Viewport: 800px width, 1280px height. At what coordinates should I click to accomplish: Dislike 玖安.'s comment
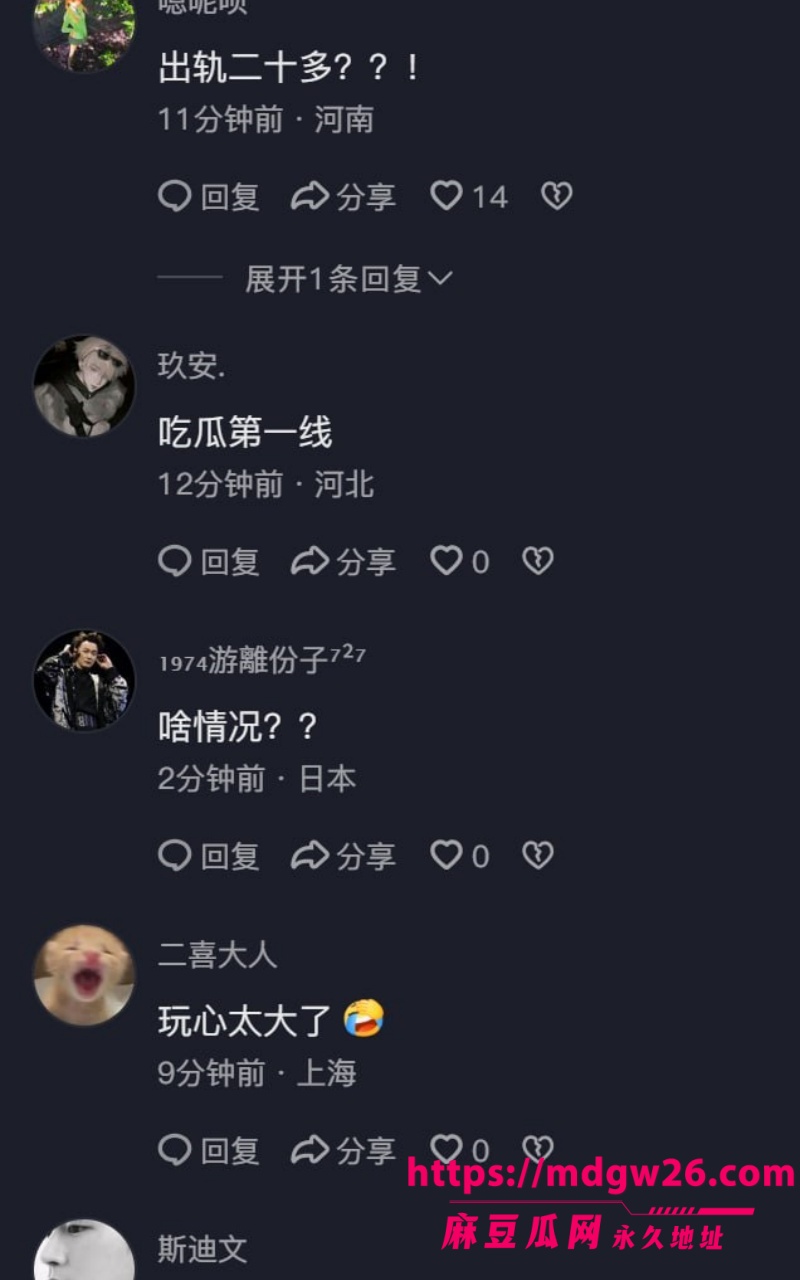538,562
